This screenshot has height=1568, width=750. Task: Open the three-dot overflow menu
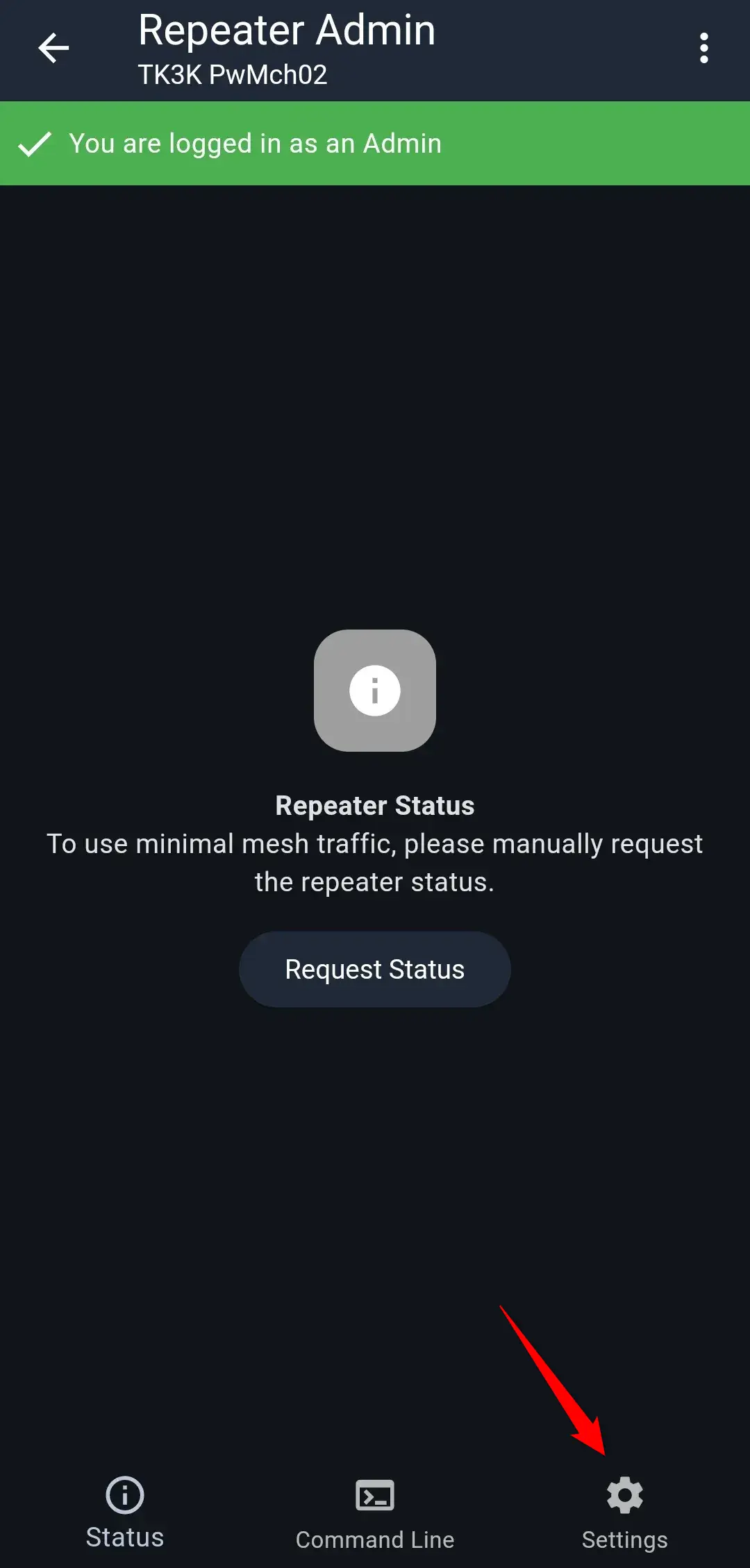point(703,49)
